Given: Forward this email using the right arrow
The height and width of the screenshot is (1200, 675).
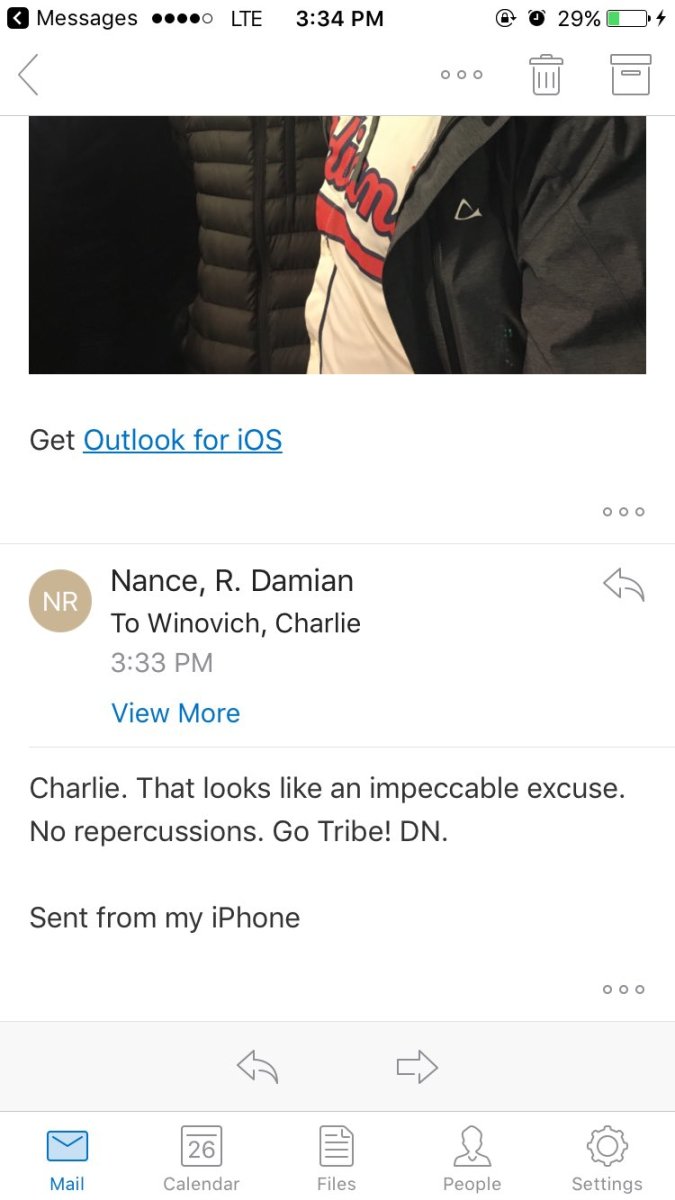Looking at the screenshot, I should click(x=417, y=1066).
